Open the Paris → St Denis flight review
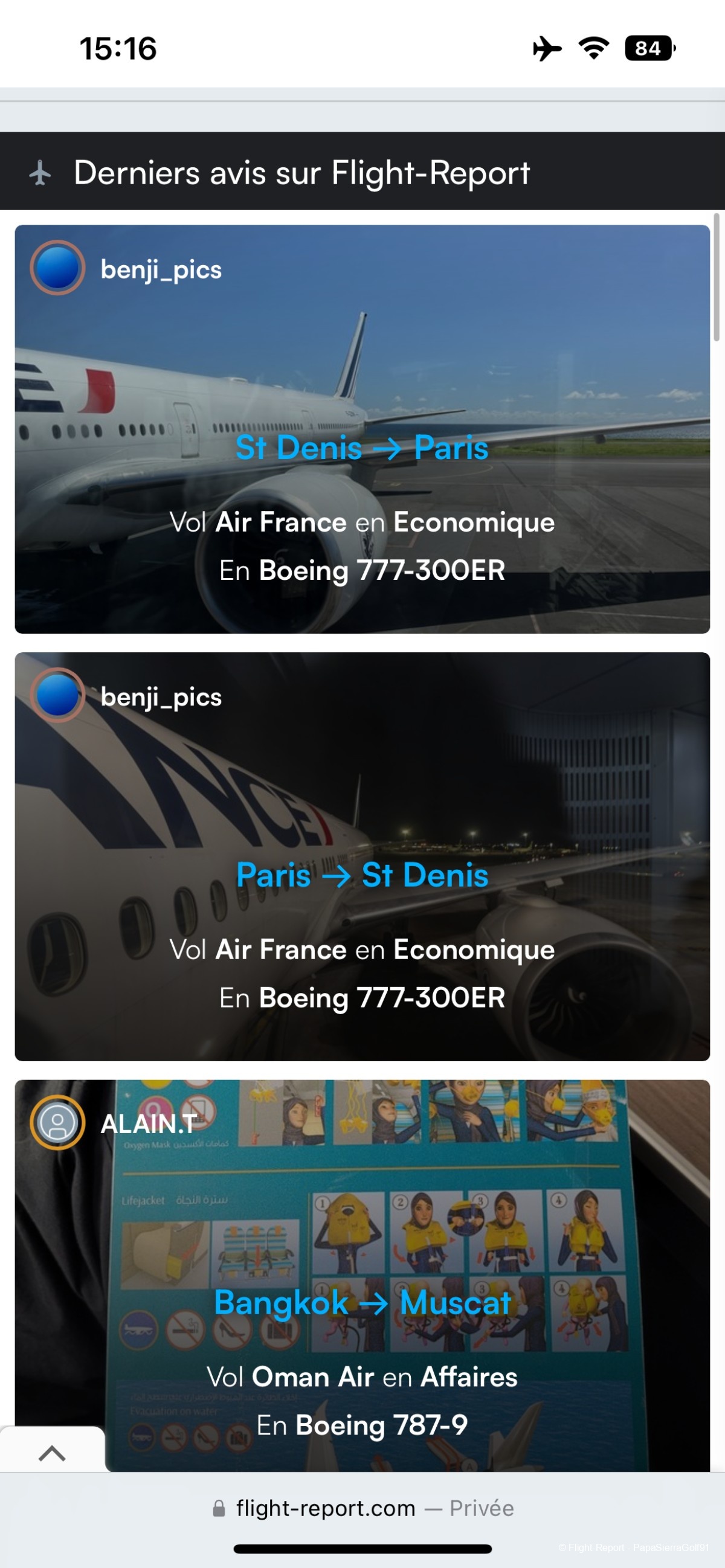The image size is (725, 1568). 361,875
